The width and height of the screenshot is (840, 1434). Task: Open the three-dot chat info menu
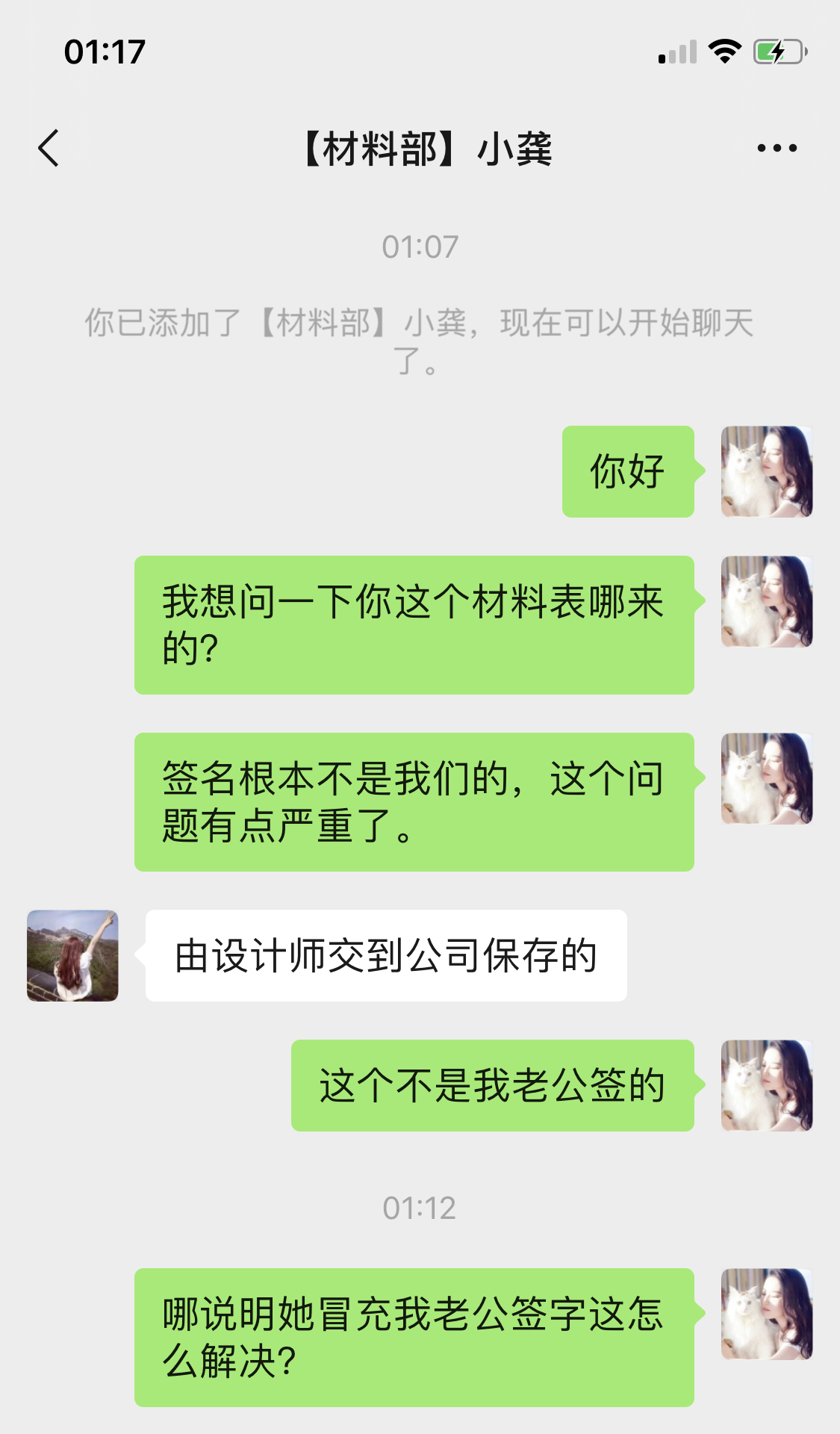click(777, 148)
